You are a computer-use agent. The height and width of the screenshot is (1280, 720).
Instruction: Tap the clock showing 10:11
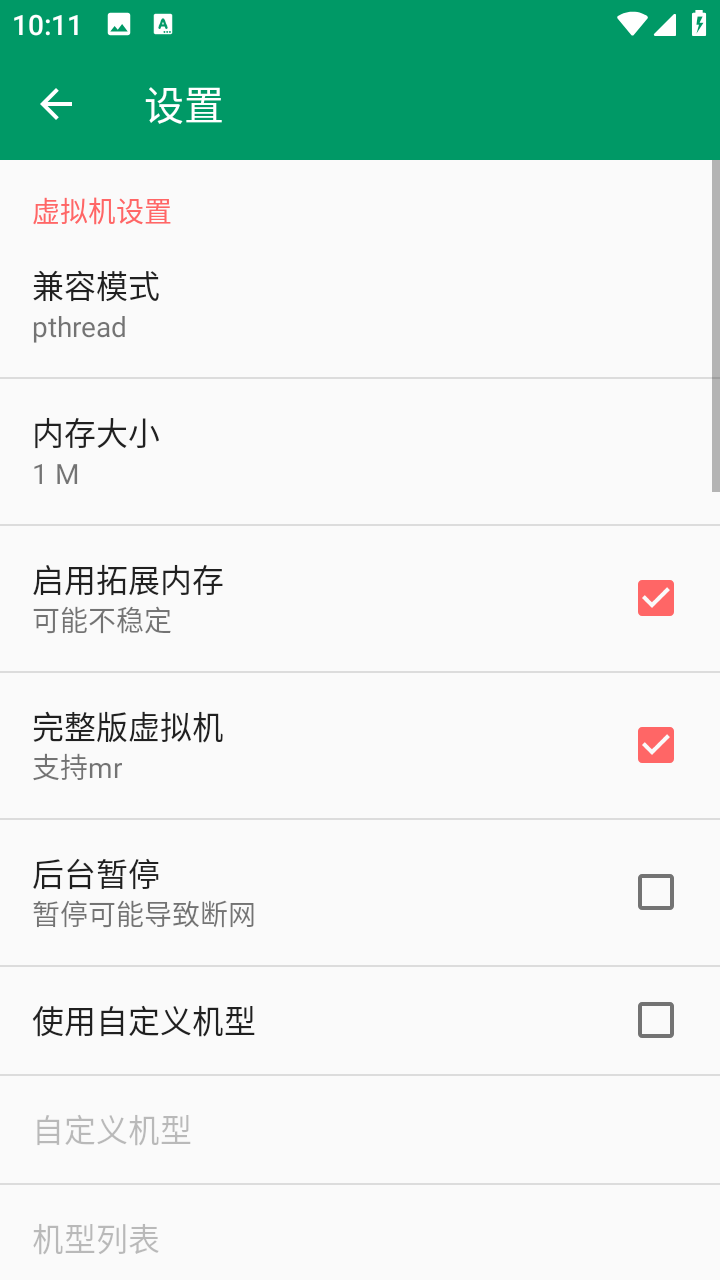[x=49, y=25]
